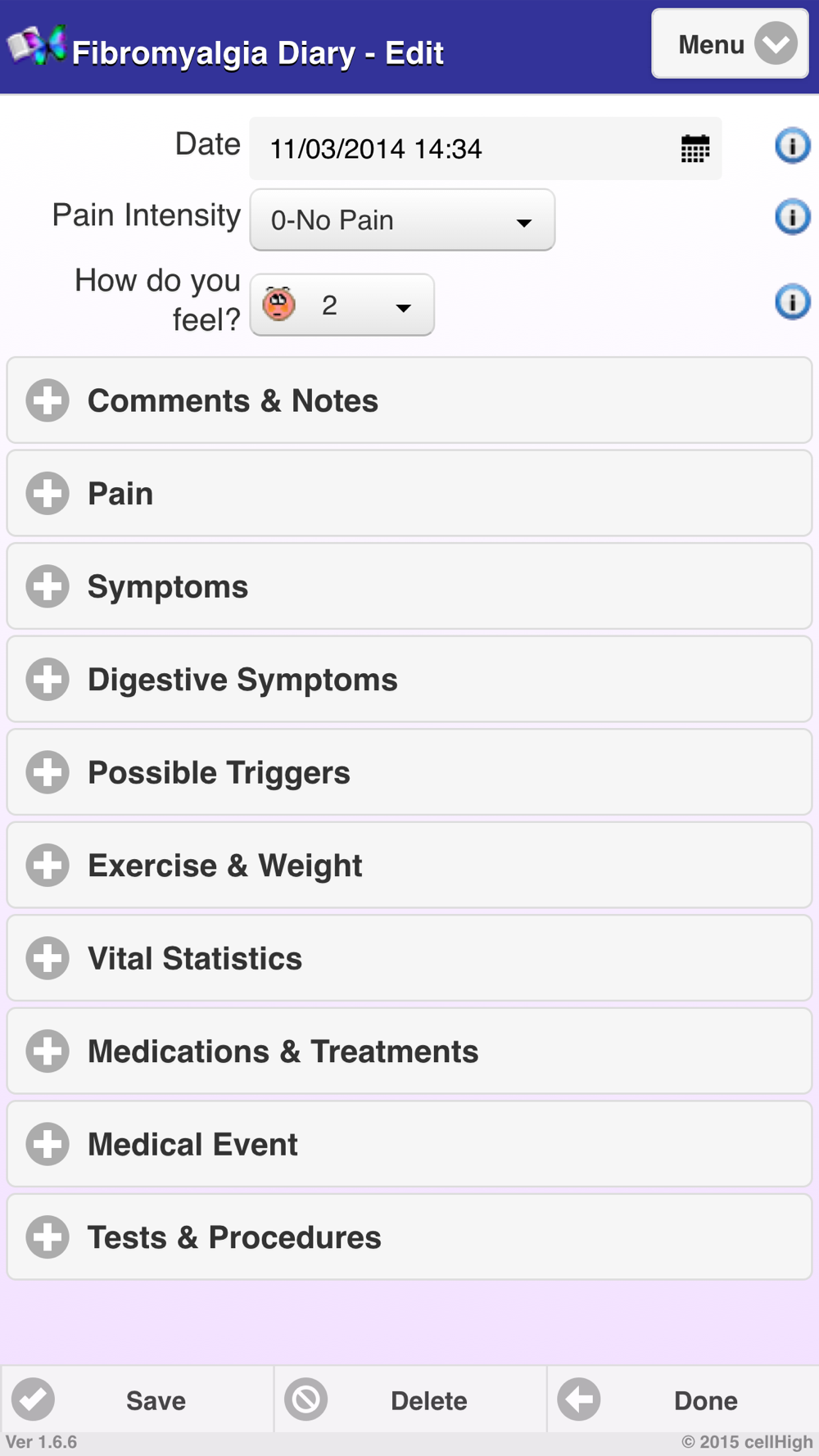
Task: Delete this diary entry
Action: pos(410,1399)
